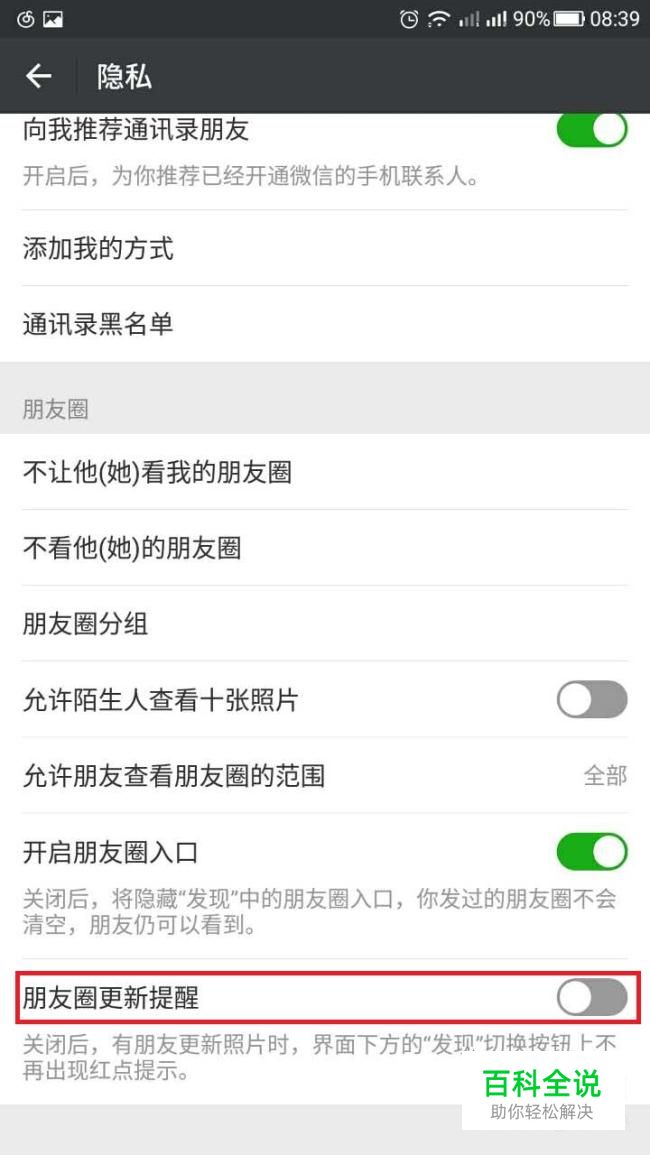Viewport: 650px width, 1155px height.
Task: Turn off 开启朋友圈入口 switch
Action: 592,852
